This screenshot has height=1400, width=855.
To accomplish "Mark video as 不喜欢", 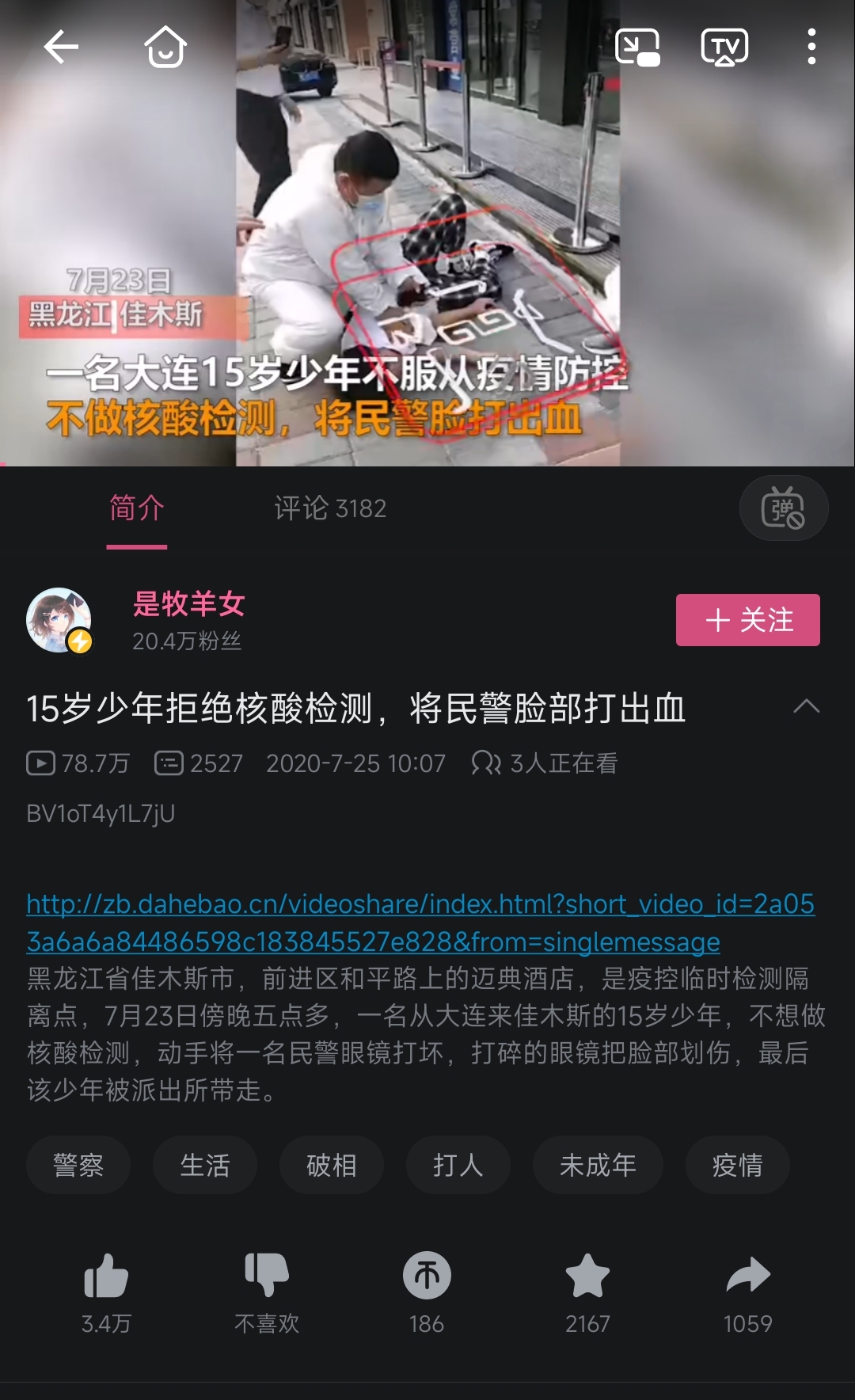I will (267, 1292).
